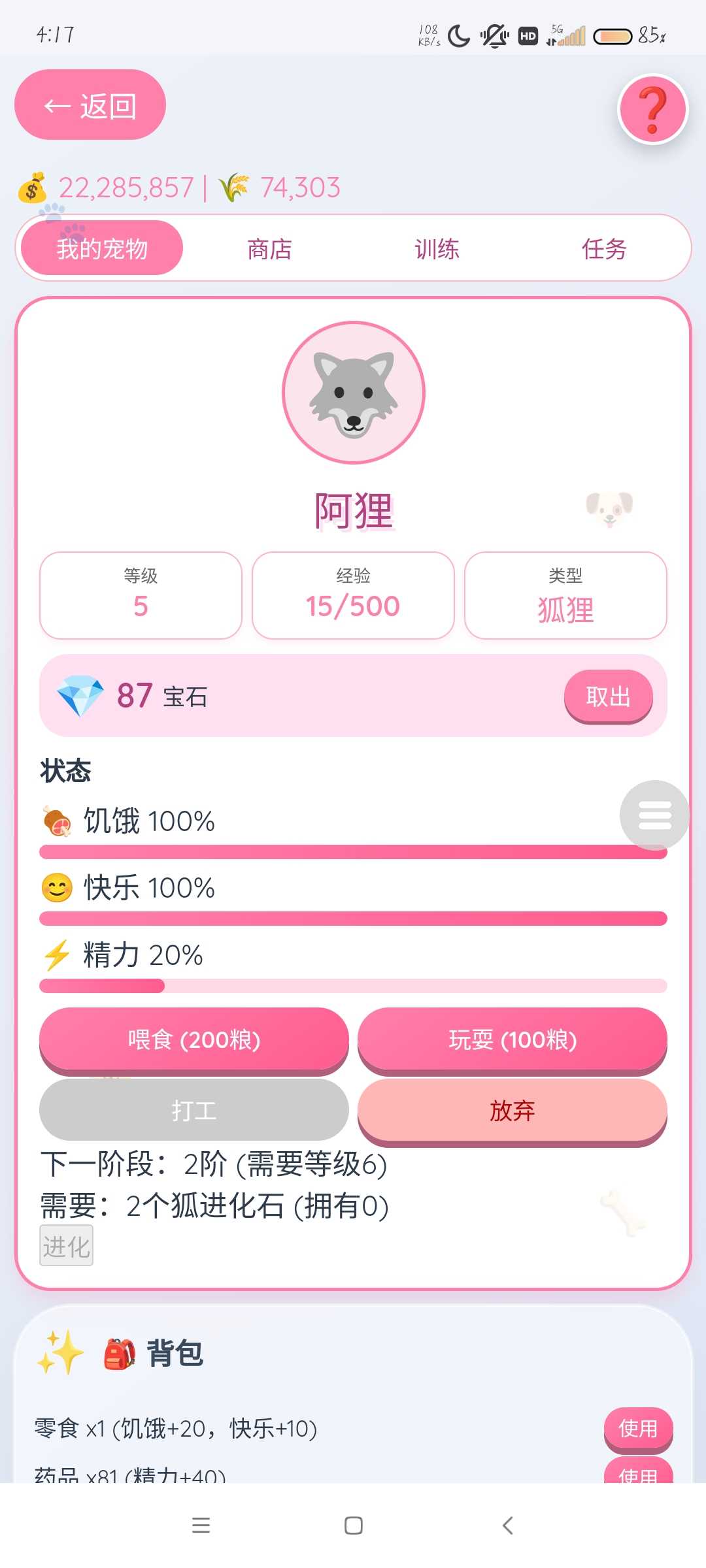Tap the 打工 work button
Image resolution: width=706 pixels, height=1568 pixels.
click(194, 1110)
